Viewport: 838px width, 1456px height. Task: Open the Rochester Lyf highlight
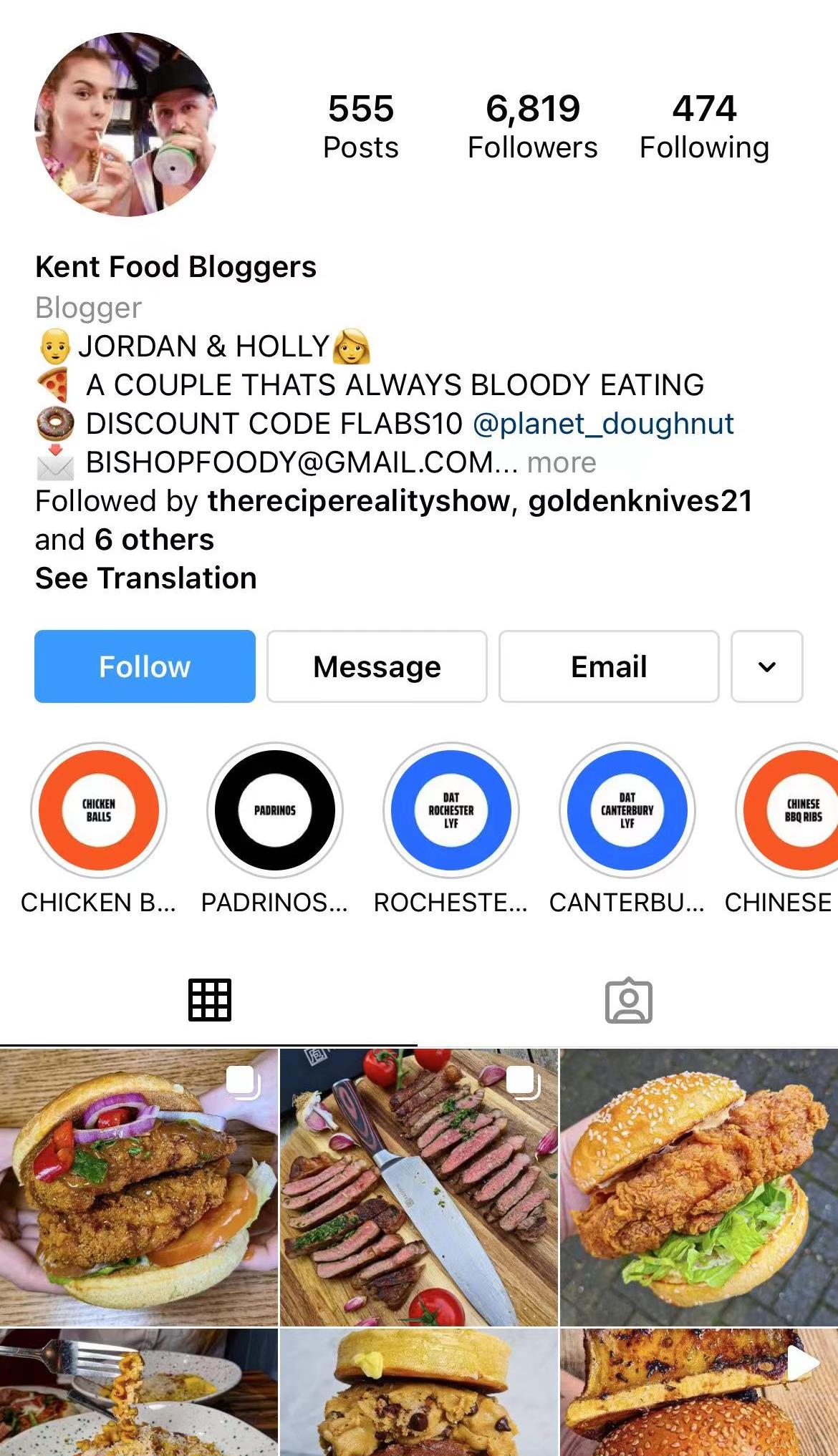click(451, 810)
